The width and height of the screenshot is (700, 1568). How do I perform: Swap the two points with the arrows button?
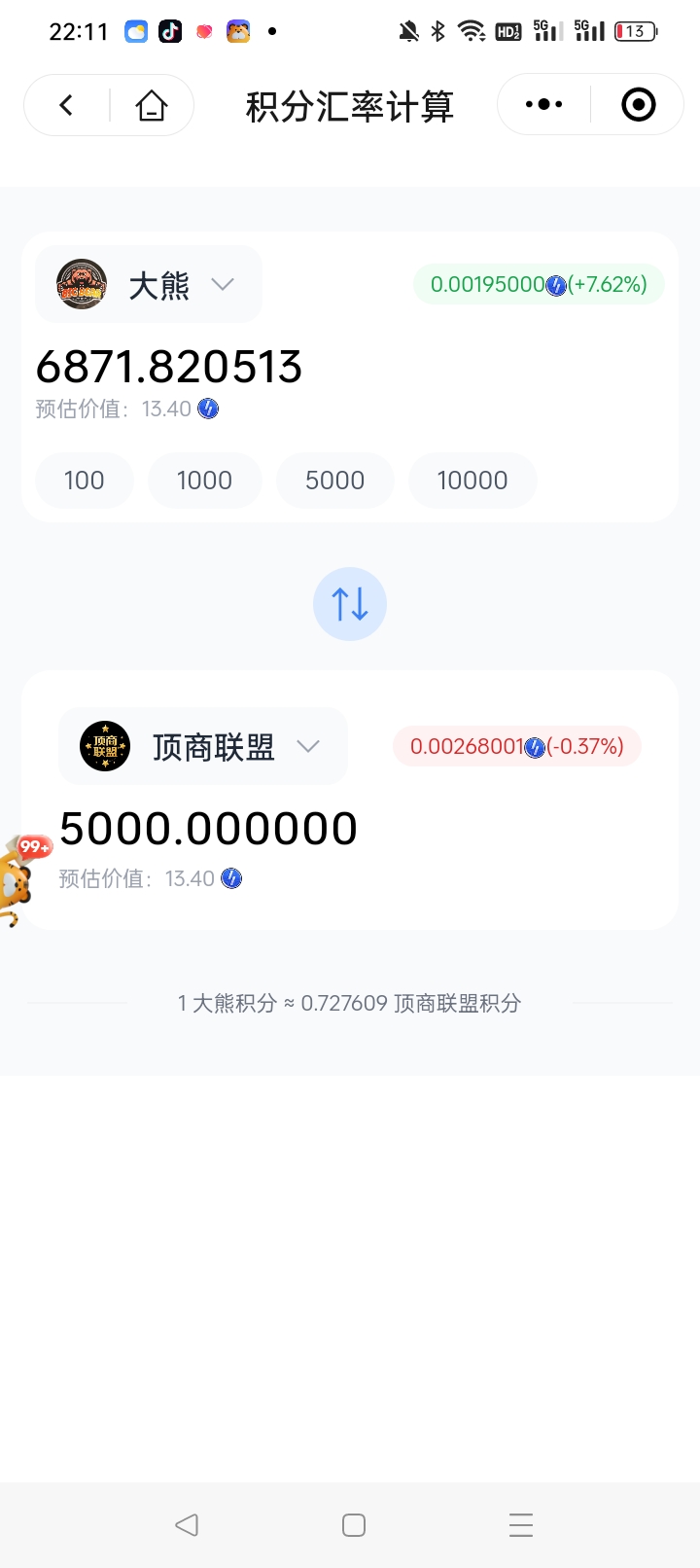click(x=350, y=604)
